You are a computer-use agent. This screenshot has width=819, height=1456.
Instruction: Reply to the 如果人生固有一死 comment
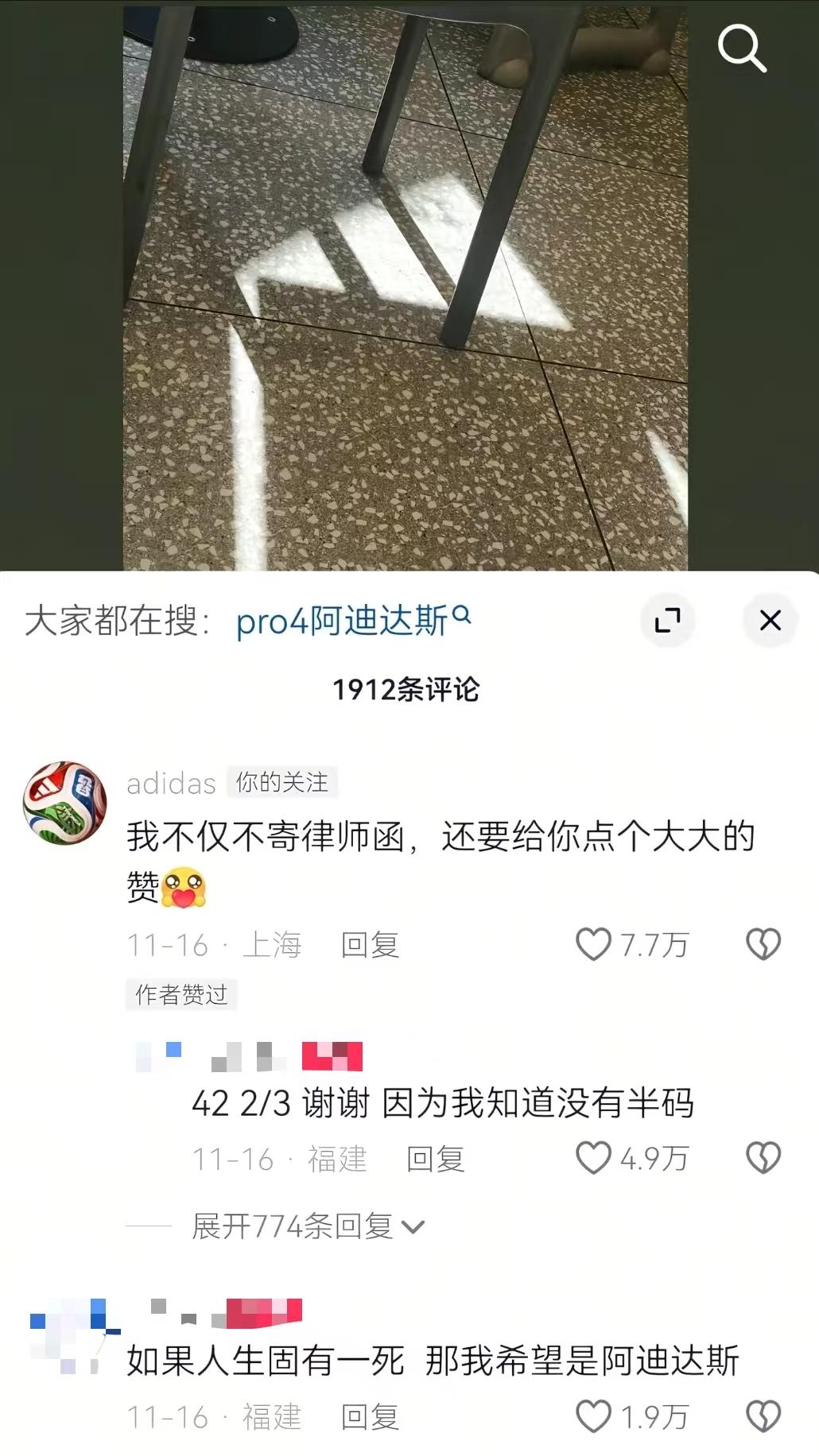(370, 1417)
